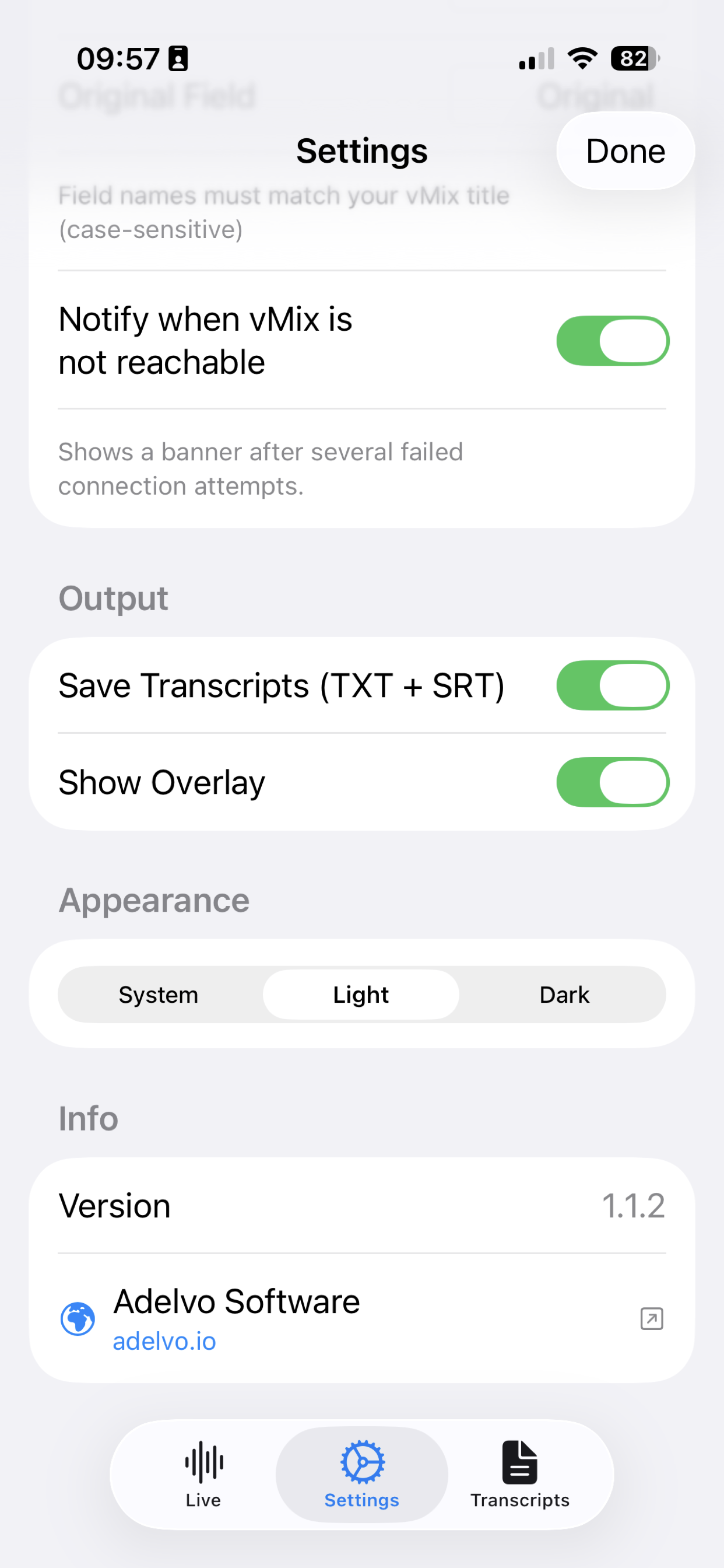Tap the cellular signal icon
Viewport: 724px width, 1568px height.
click(x=535, y=58)
